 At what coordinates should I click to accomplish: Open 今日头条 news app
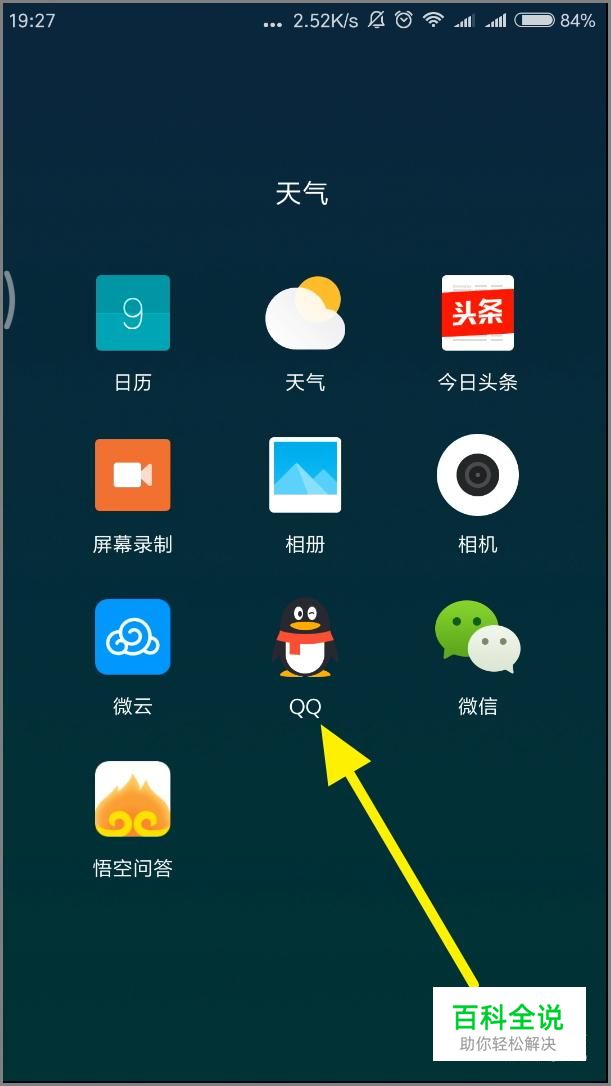[478, 313]
